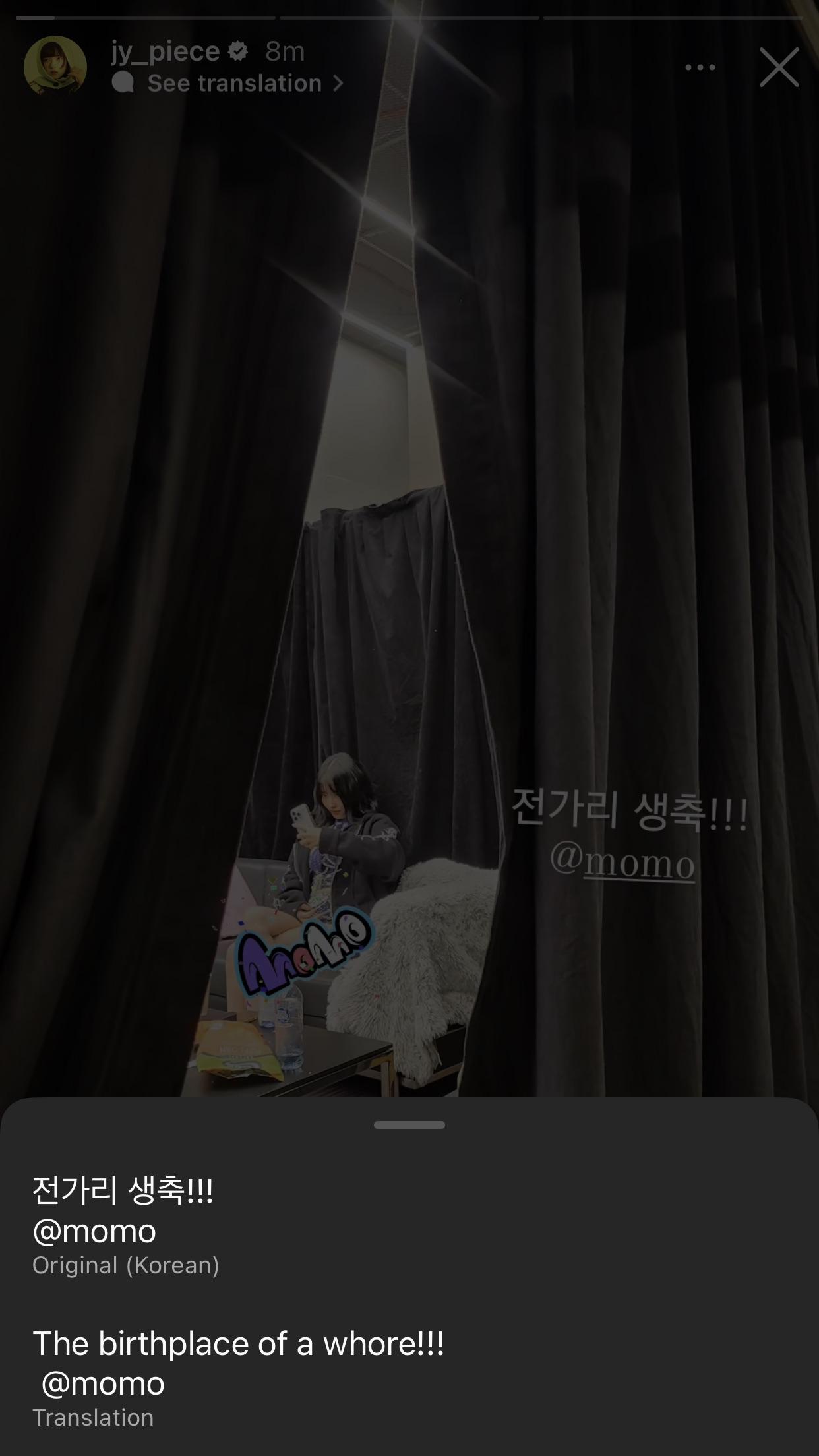
Task: Tap See translation link
Action: tap(235, 84)
